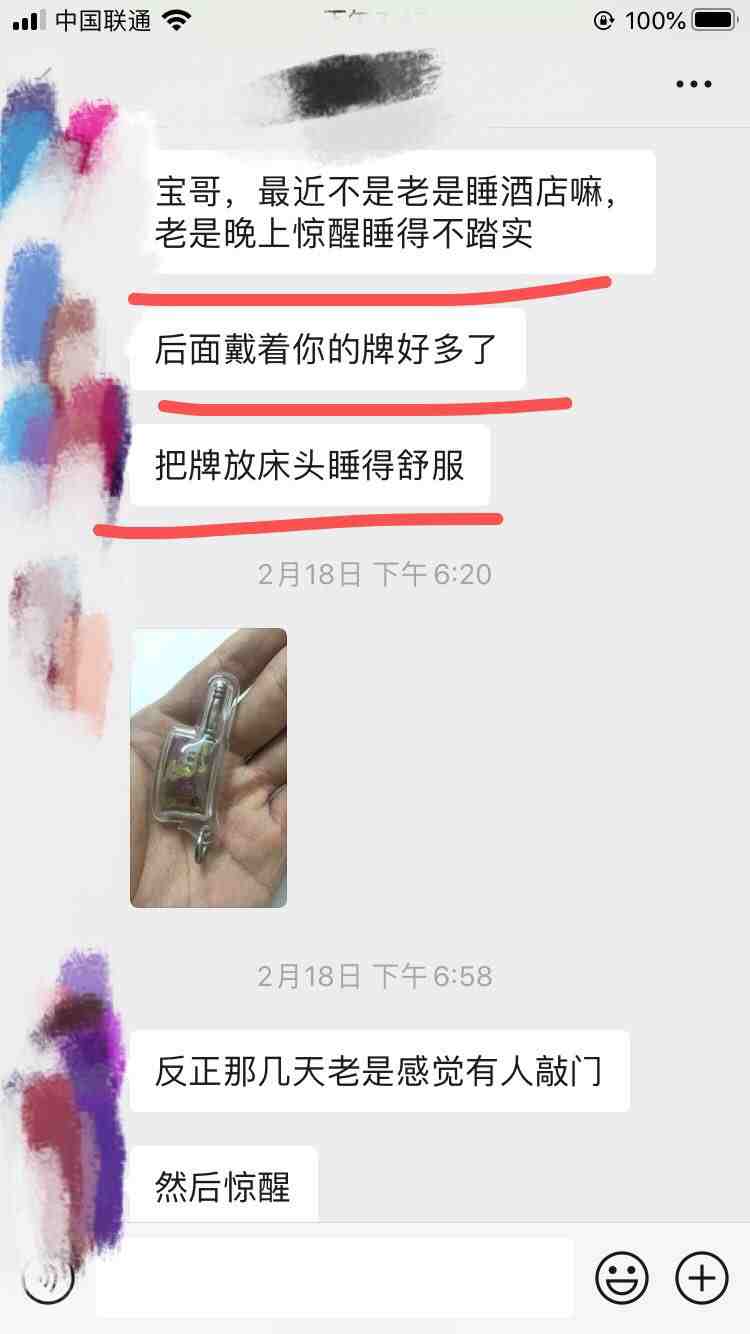Viewport: 750px width, 1334px height.
Task: Switch to voice message input
Action: [x=48, y=1279]
